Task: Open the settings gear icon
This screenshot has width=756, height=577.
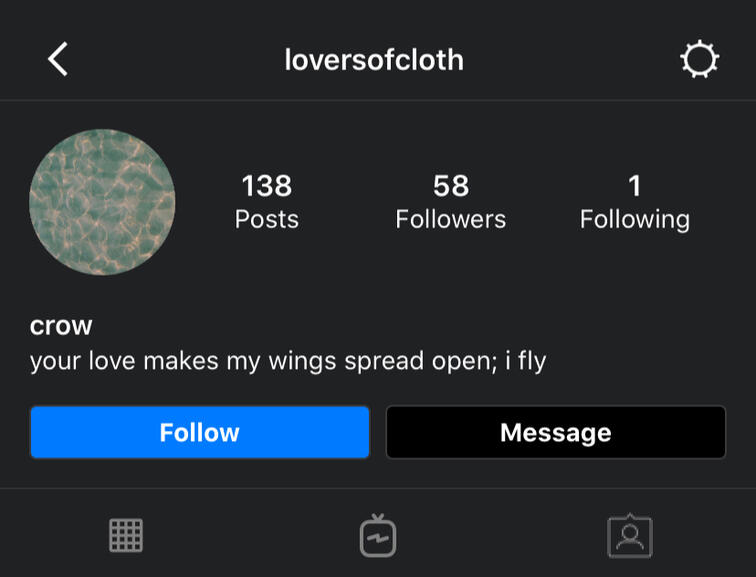Action: point(699,60)
